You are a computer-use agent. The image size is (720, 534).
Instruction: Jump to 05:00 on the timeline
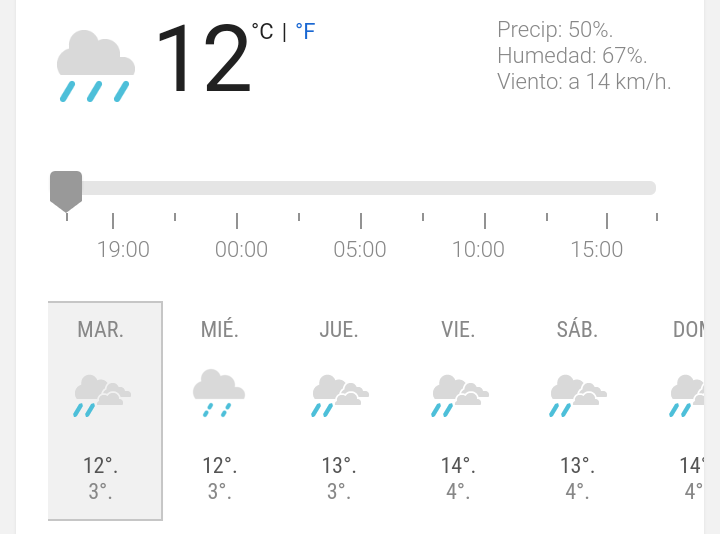click(360, 249)
